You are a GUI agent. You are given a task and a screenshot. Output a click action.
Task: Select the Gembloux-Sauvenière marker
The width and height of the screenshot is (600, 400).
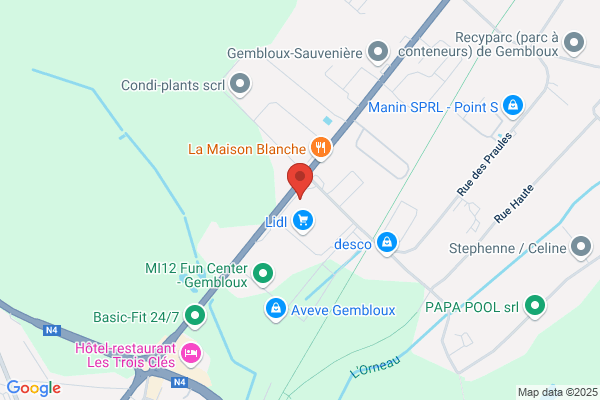click(x=378, y=52)
